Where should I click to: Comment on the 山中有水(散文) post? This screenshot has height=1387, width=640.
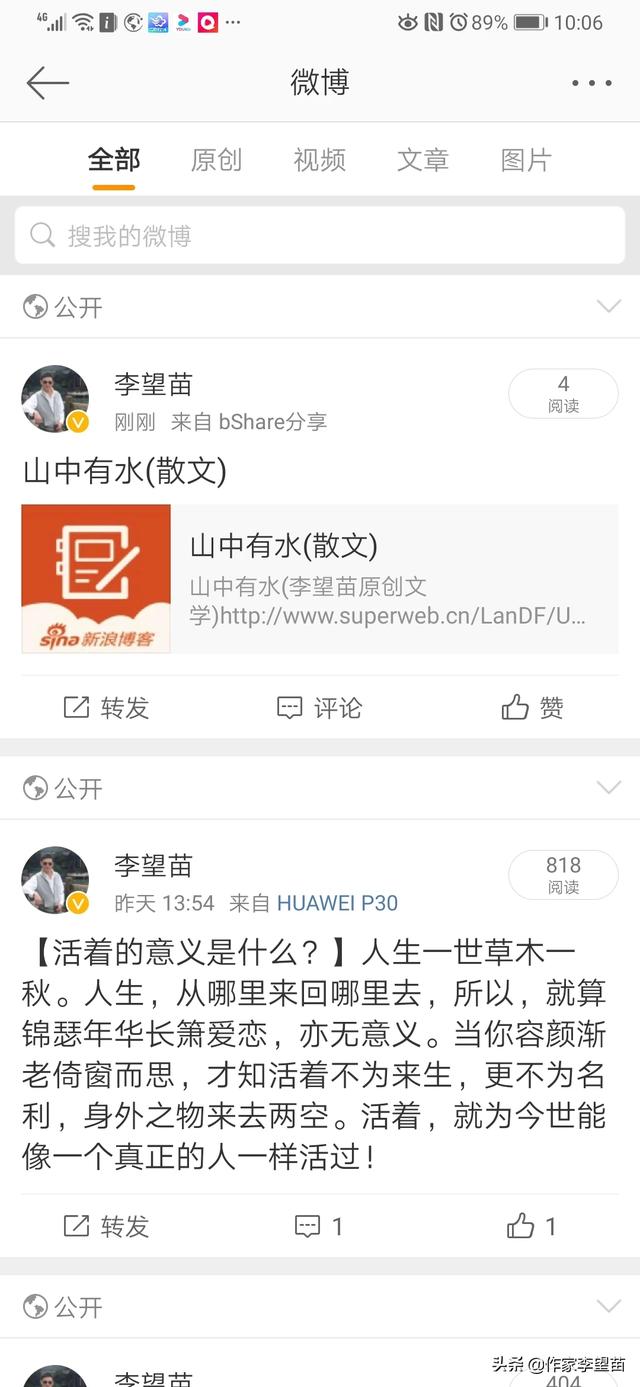319,708
